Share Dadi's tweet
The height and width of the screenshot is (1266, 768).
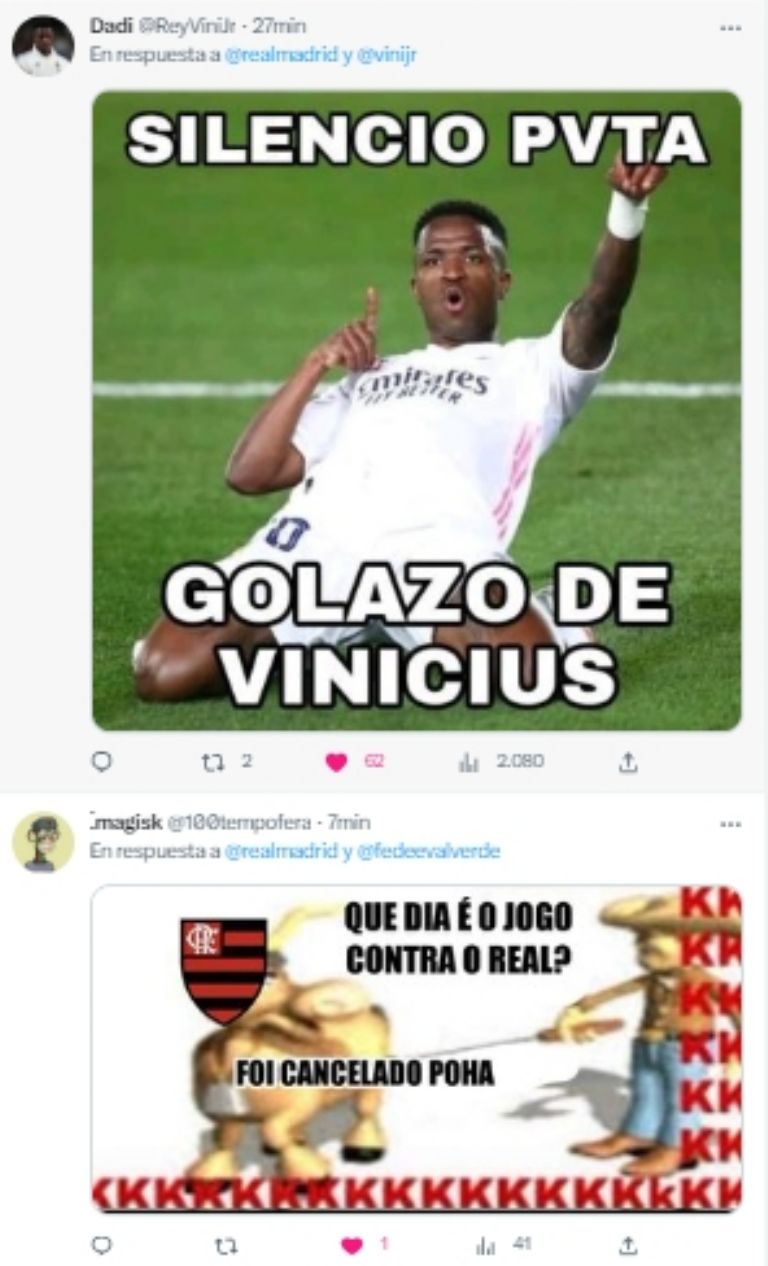coord(627,762)
